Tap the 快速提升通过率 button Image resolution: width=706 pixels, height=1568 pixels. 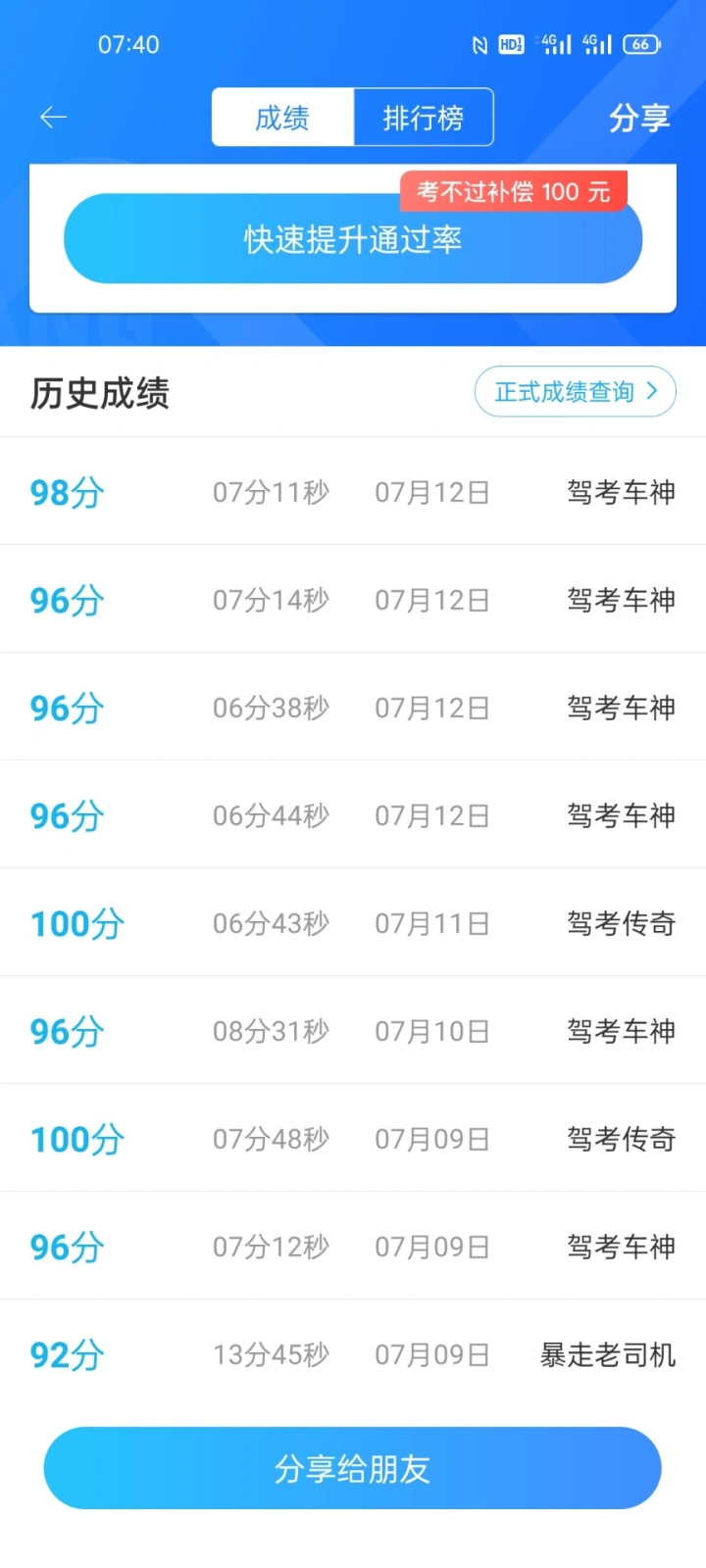[353, 239]
